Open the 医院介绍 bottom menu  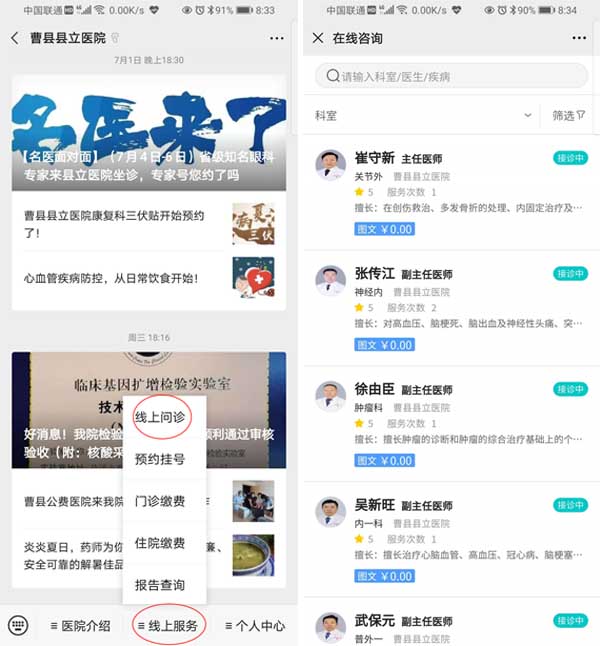80,626
